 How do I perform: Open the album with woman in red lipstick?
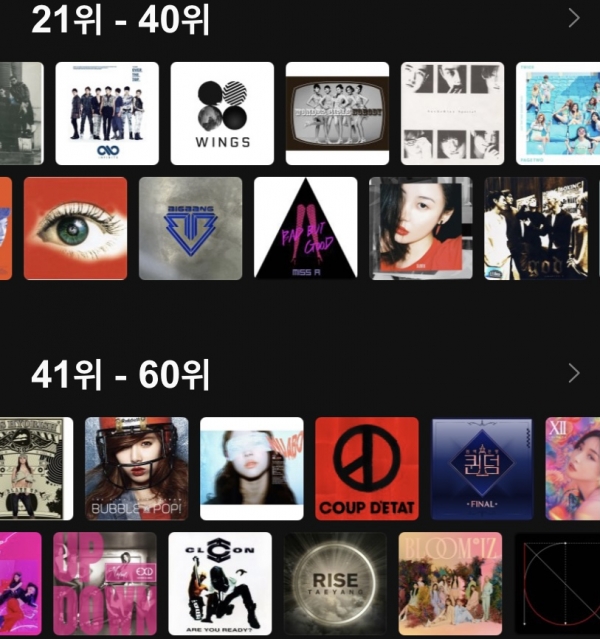420,228
